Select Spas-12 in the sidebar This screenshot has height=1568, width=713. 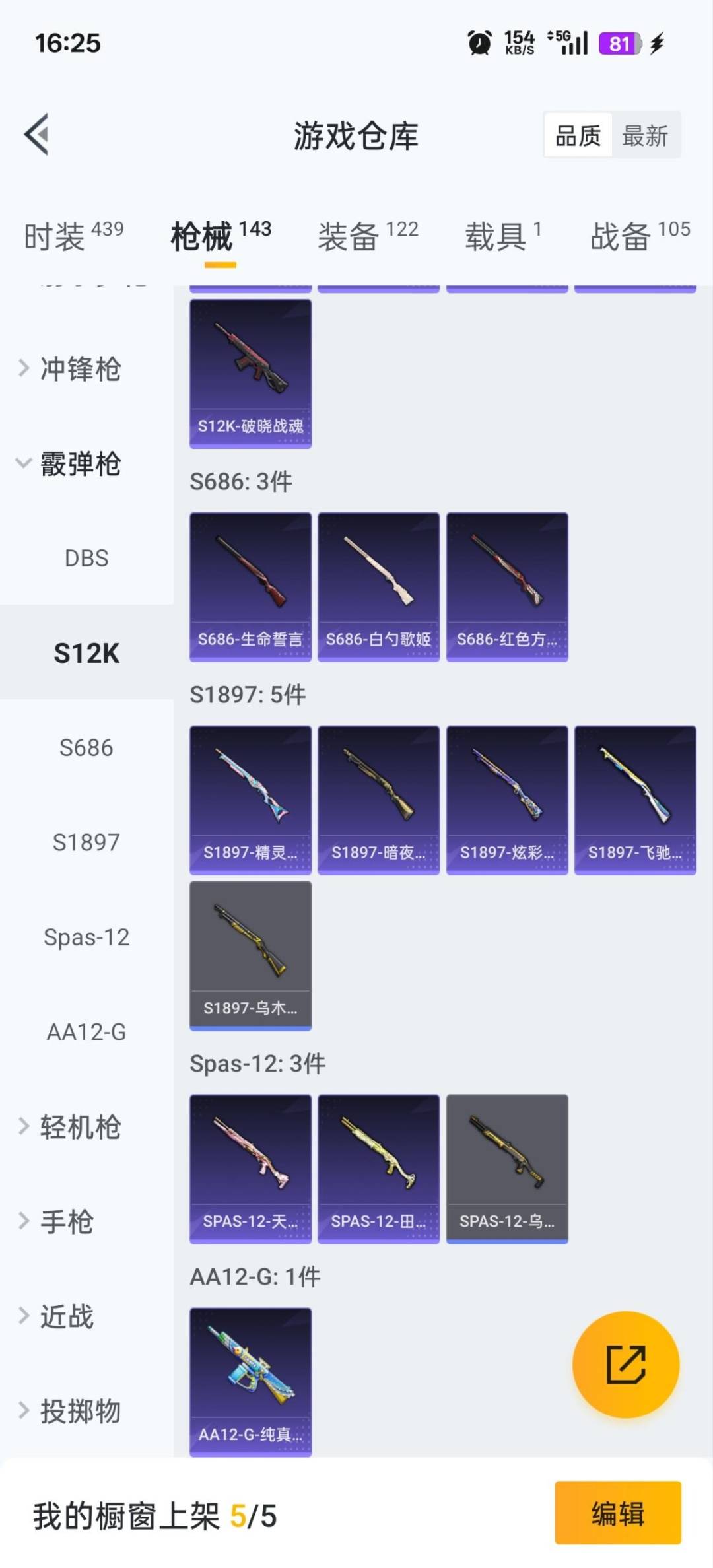click(x=86, y=937)
